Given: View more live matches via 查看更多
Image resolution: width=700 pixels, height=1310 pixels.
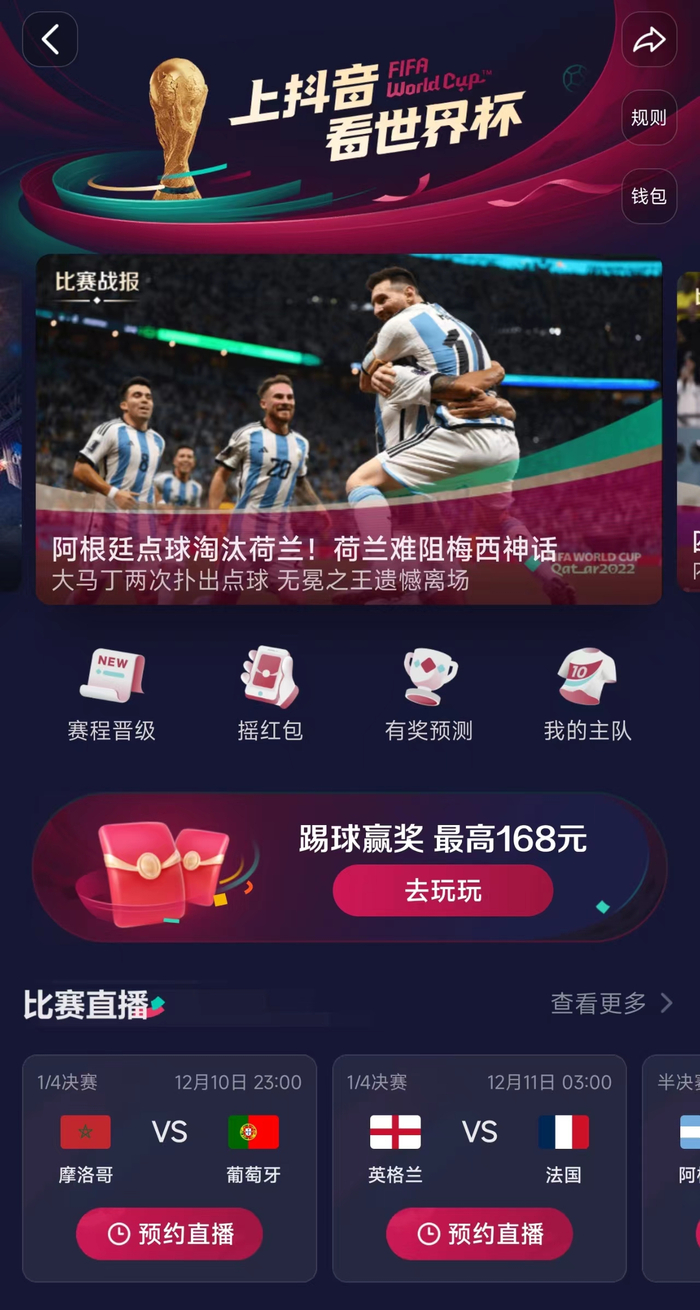Looking at the screenshot, I should [x=612, y=1003].
